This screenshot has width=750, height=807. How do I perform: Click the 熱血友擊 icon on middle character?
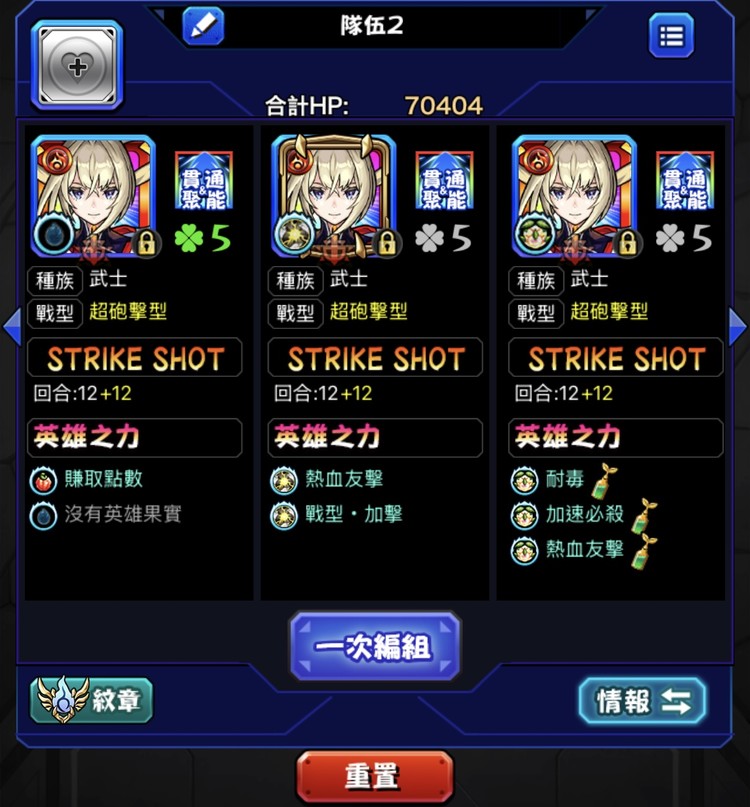coord(284,480)
